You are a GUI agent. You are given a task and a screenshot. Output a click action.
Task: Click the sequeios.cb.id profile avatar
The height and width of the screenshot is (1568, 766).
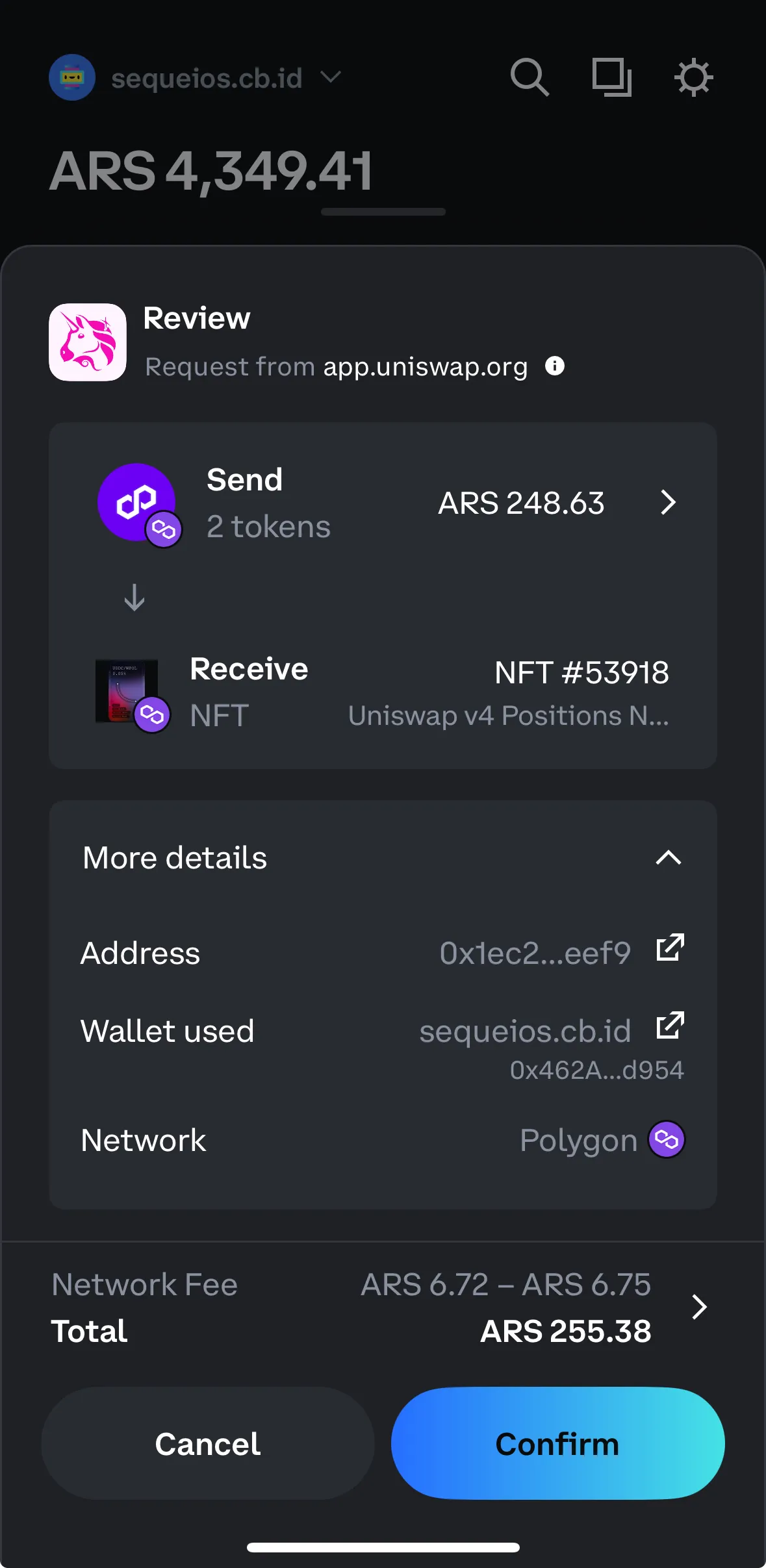tap(72, 77)
